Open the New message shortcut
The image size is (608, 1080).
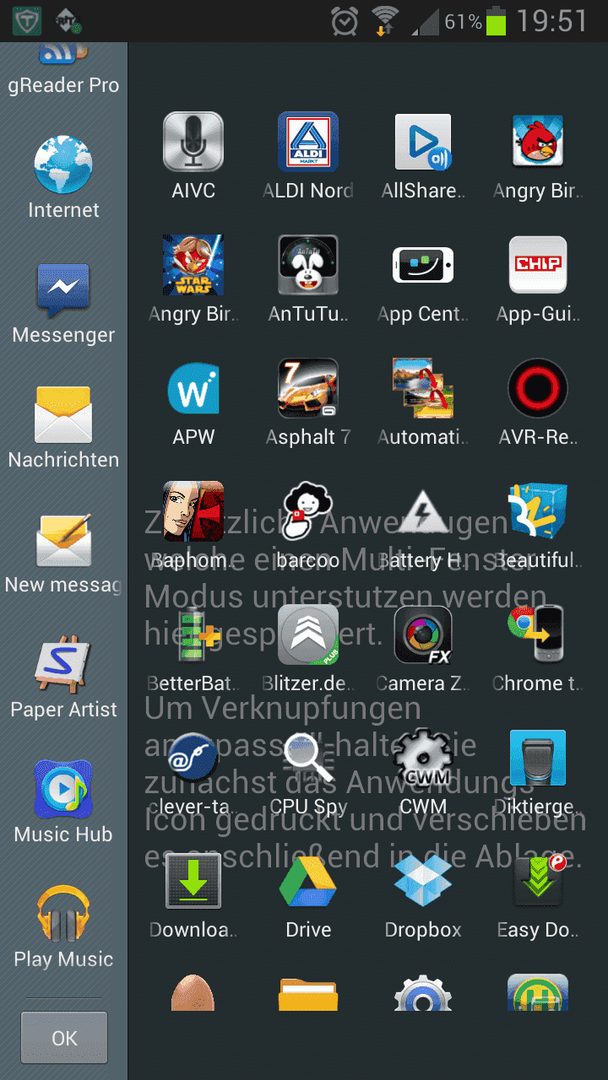tap(63, 542)
